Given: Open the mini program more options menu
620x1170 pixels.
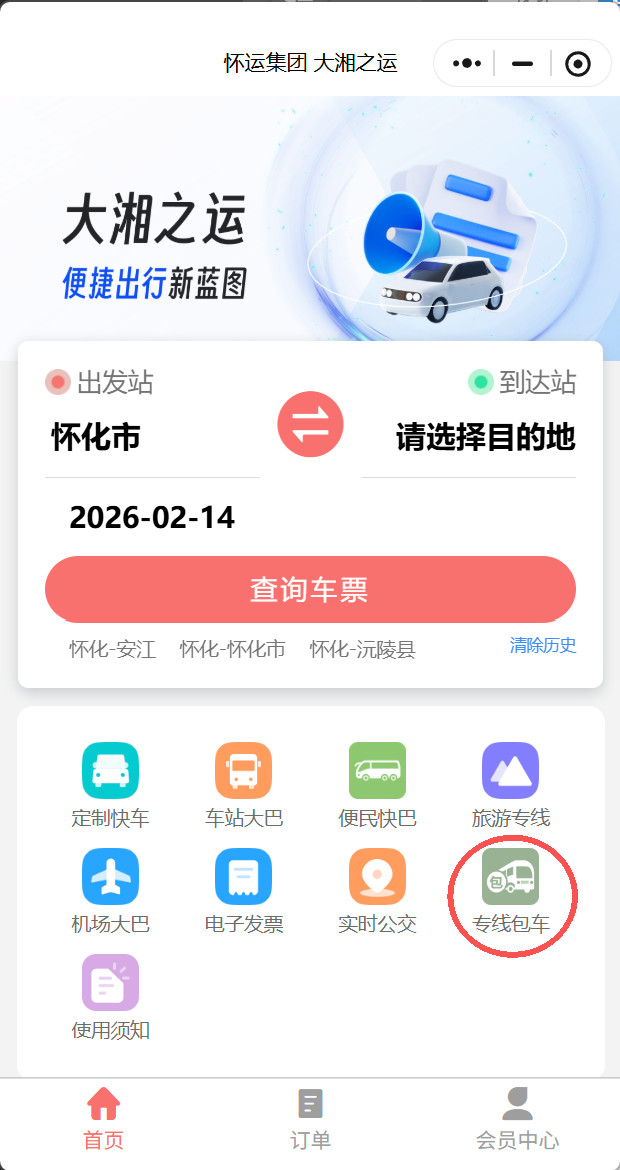Looking at the screenshot, I should click(467, 64).
